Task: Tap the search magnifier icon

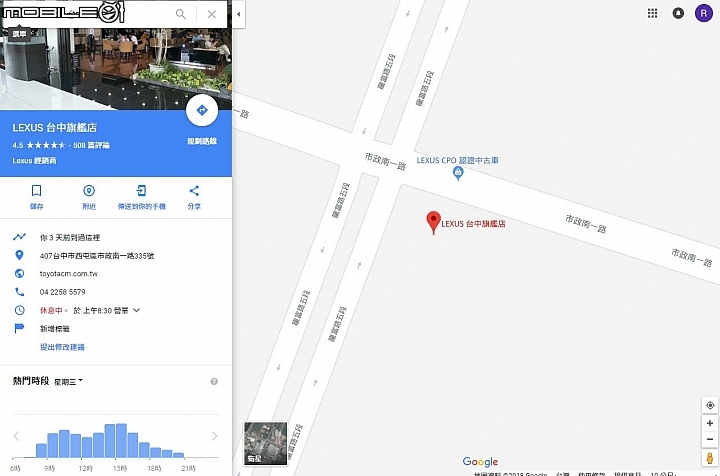Action: [x=181, y=14]
